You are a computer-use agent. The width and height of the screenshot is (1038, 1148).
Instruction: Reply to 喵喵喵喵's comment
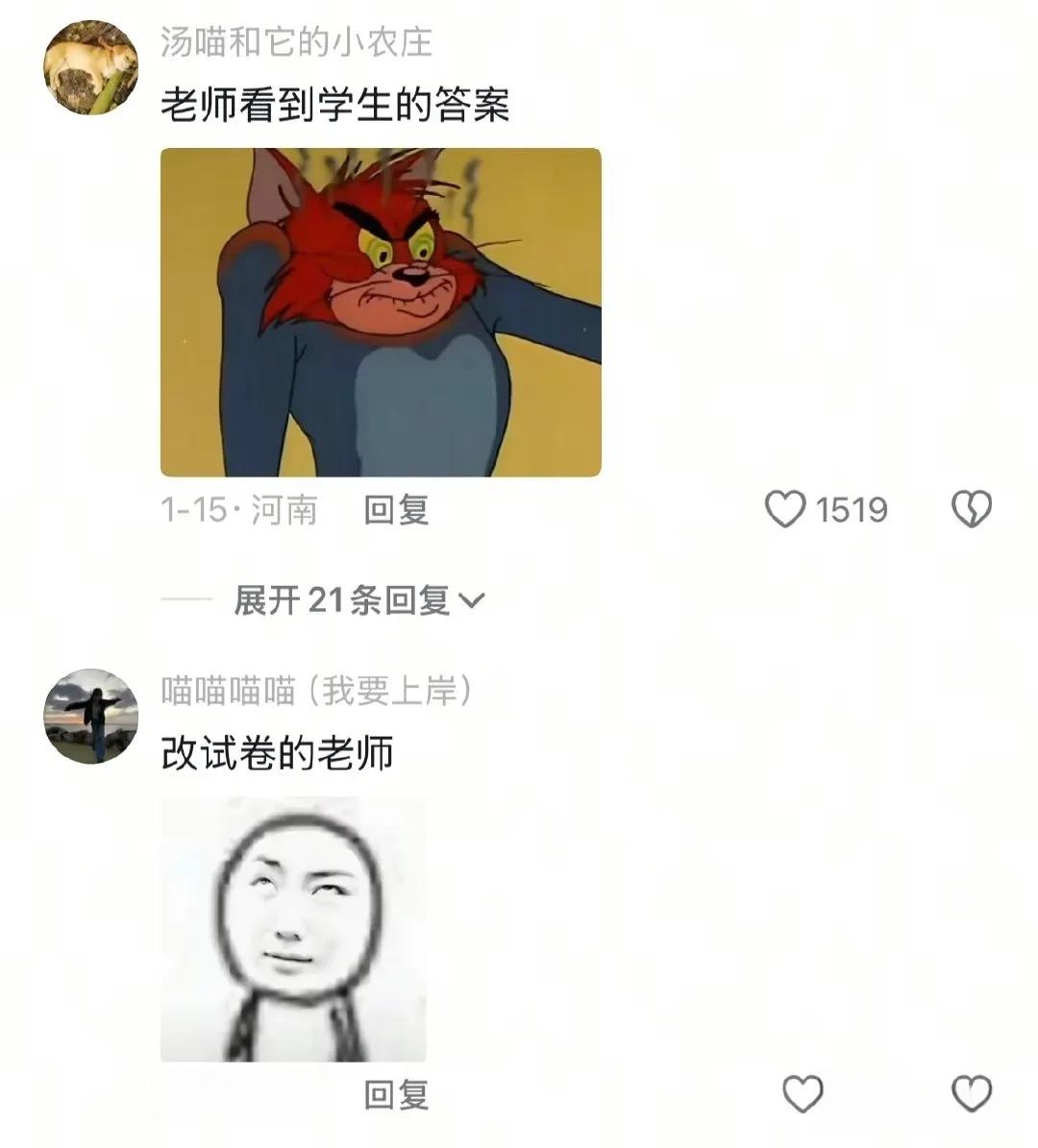[396, 1094]
